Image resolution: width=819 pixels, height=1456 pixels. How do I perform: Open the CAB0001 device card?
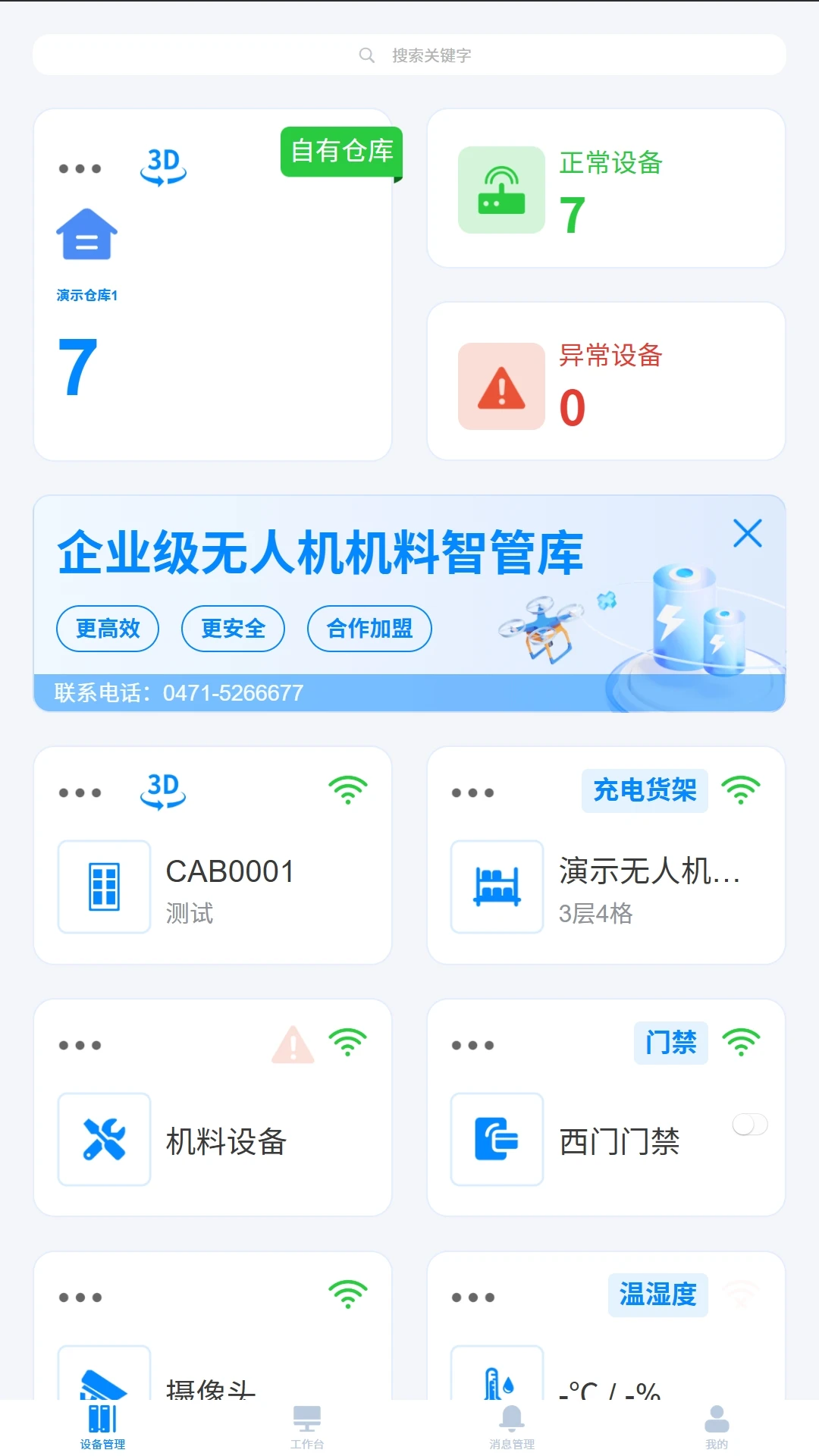coord(229,886)
